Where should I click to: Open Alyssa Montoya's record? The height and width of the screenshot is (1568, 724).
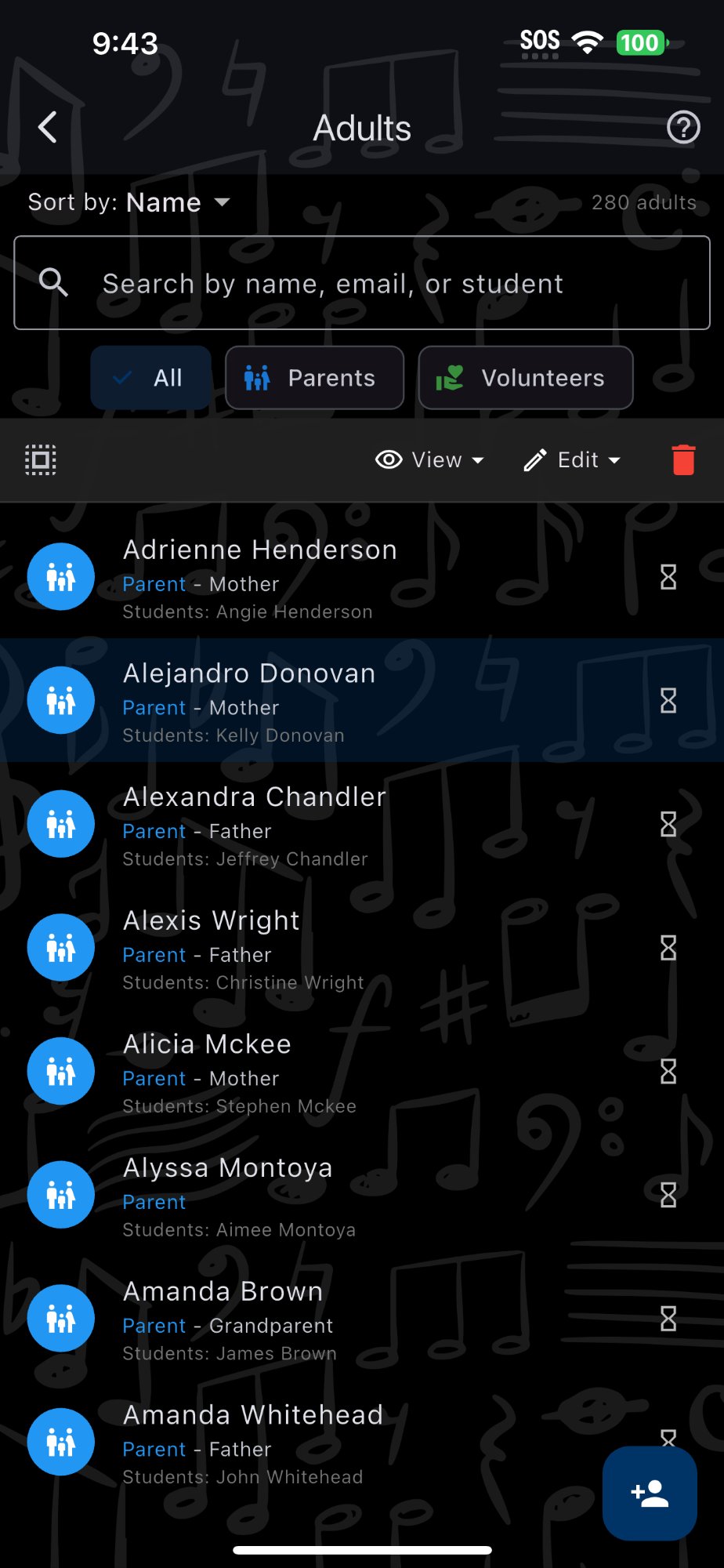(x=313, y=1196)
